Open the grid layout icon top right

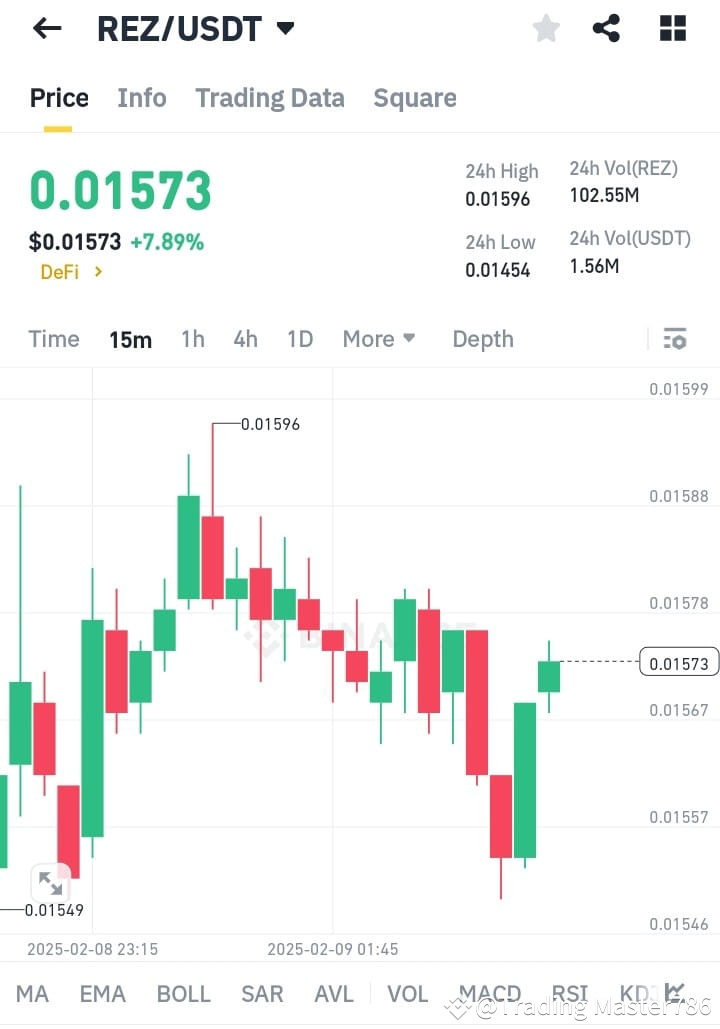point(673,28)
